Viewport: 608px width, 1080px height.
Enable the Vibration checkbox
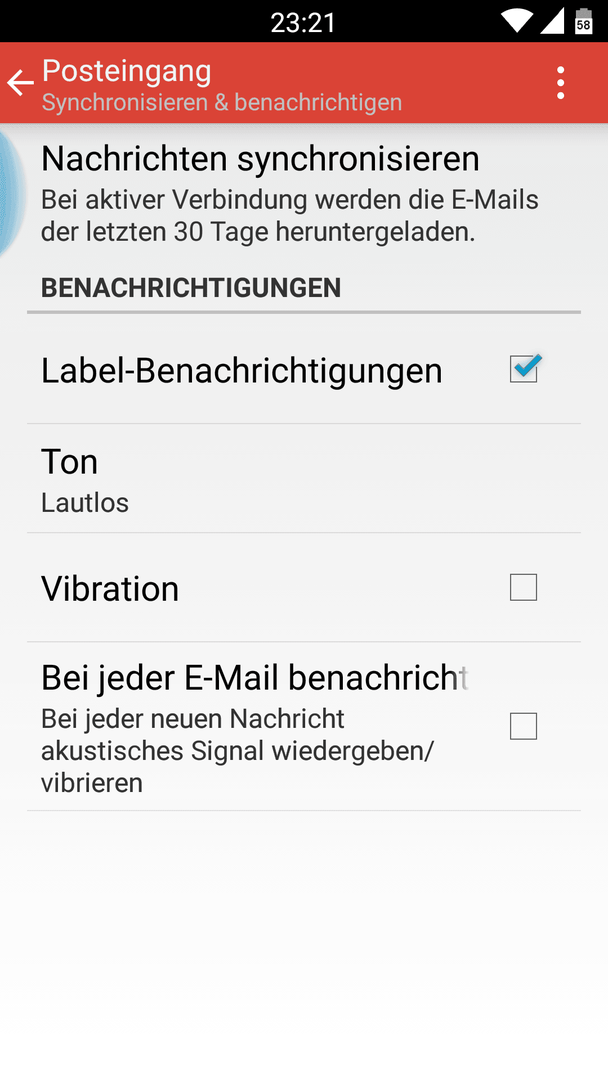tap(523, 587)
